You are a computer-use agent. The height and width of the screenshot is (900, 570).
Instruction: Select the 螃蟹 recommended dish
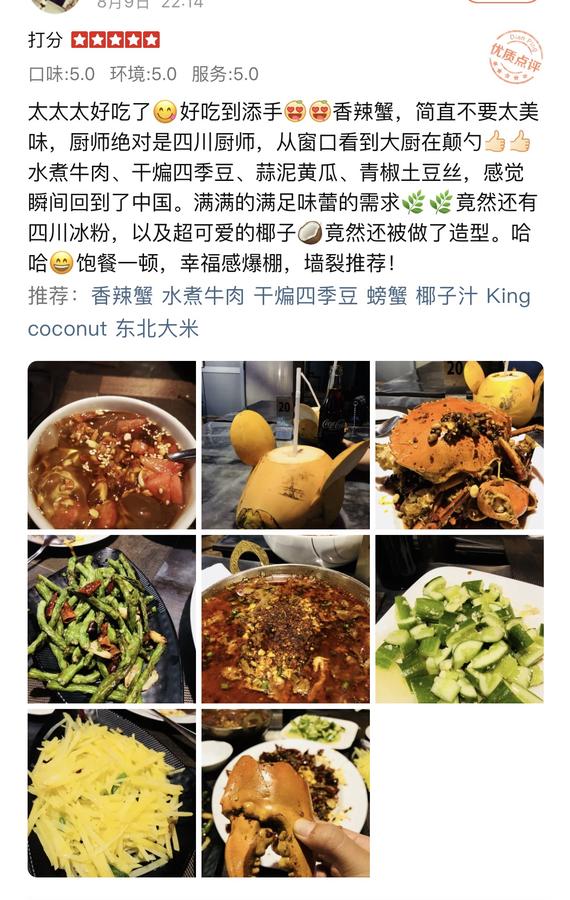click(x=386, y=296)
